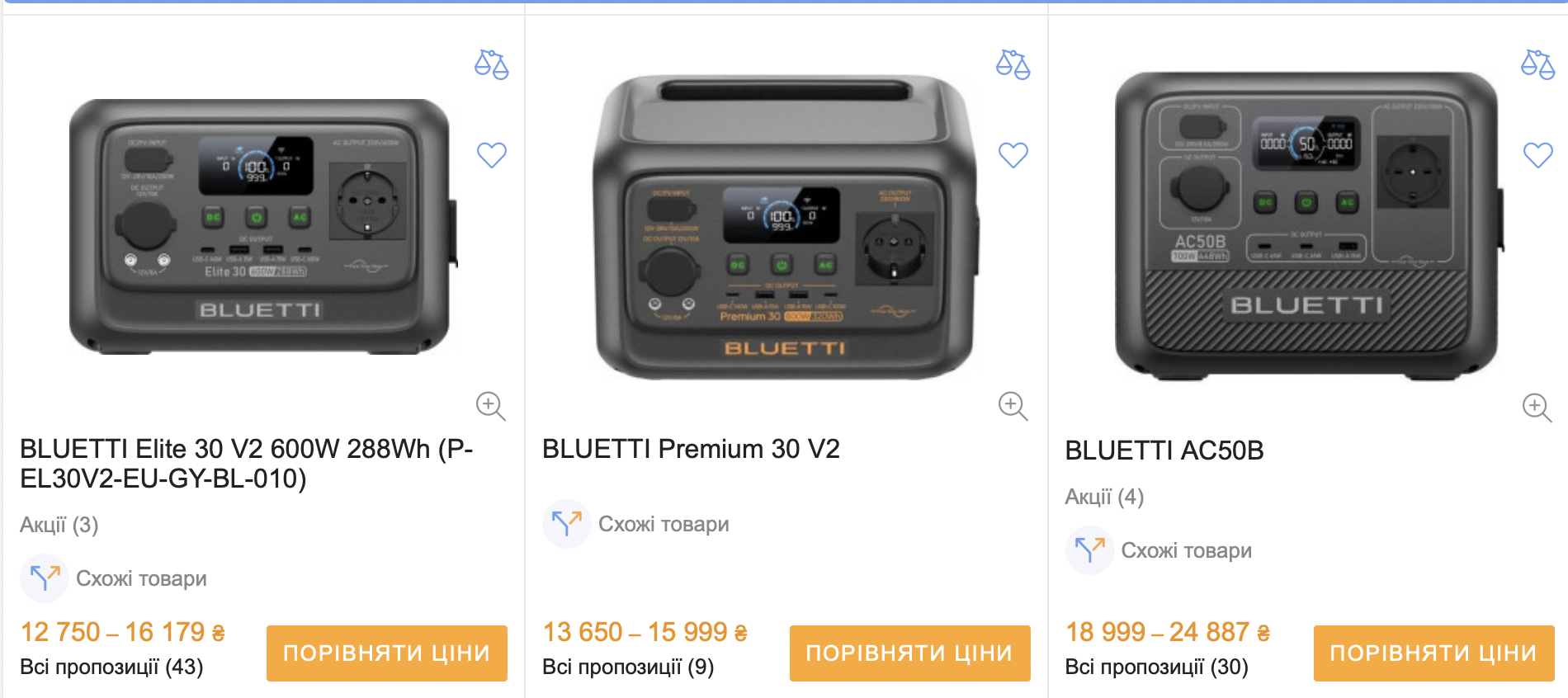Compare prices for BLUETTI Elite 30 V2
1568x698 pixels.
coord(386,653)
